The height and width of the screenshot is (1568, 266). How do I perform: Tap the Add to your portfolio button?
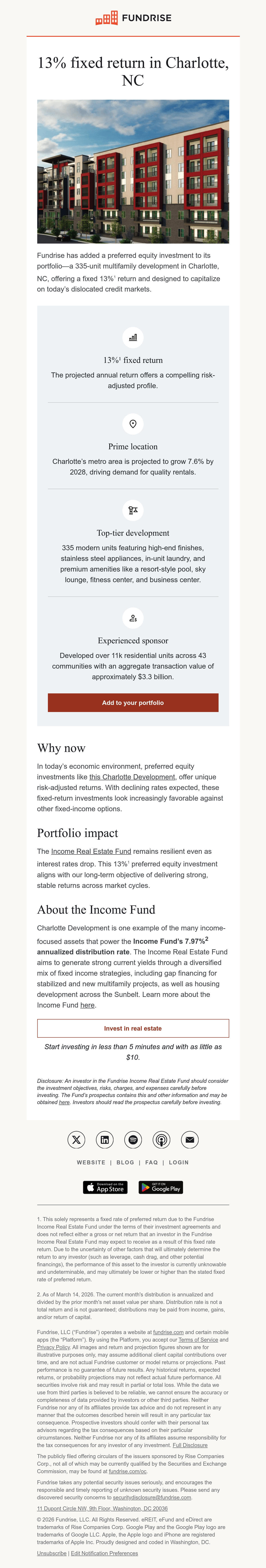[x=133, y=702]
